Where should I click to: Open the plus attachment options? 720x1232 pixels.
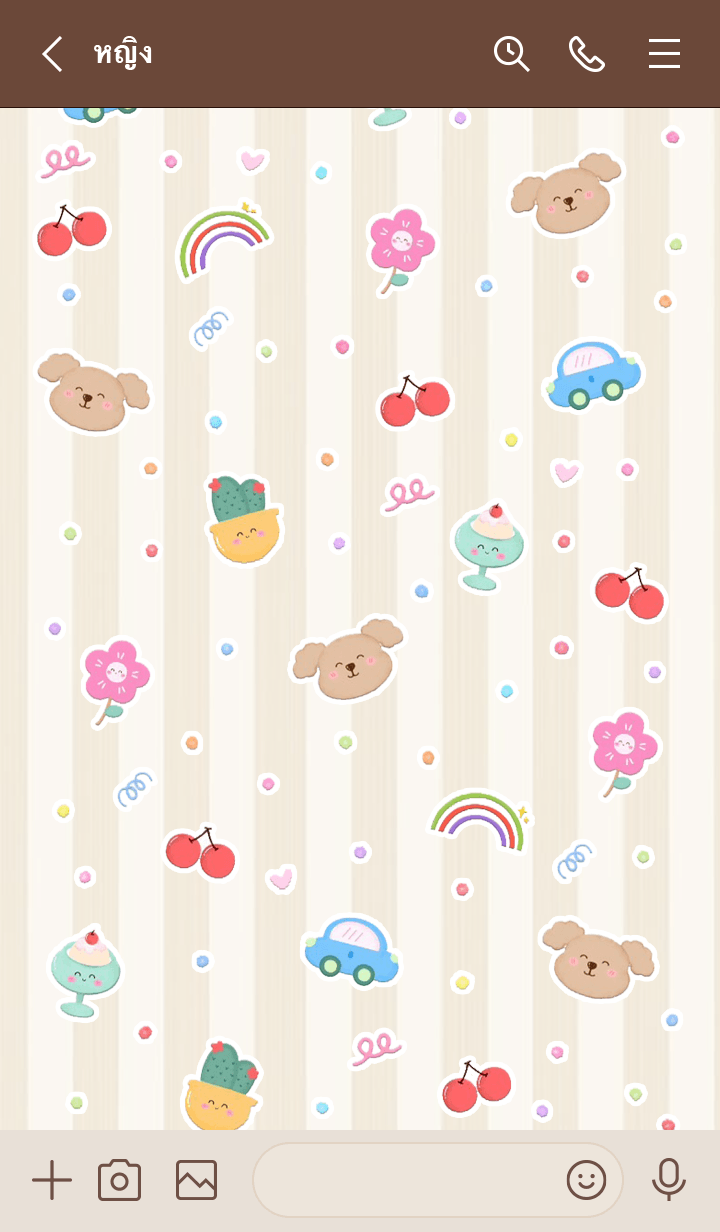[52, 1180]
